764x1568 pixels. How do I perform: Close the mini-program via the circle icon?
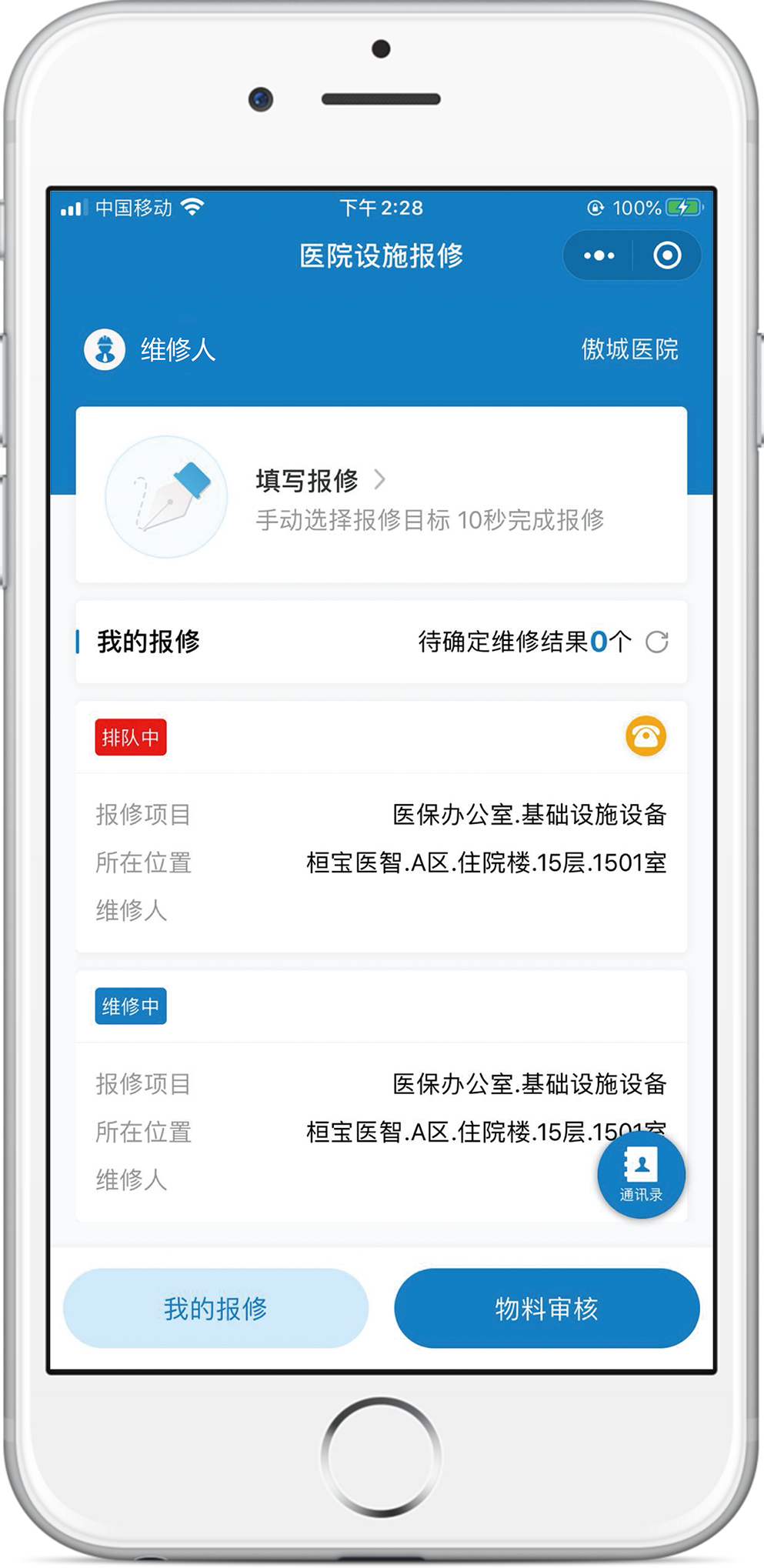point(667,255)
